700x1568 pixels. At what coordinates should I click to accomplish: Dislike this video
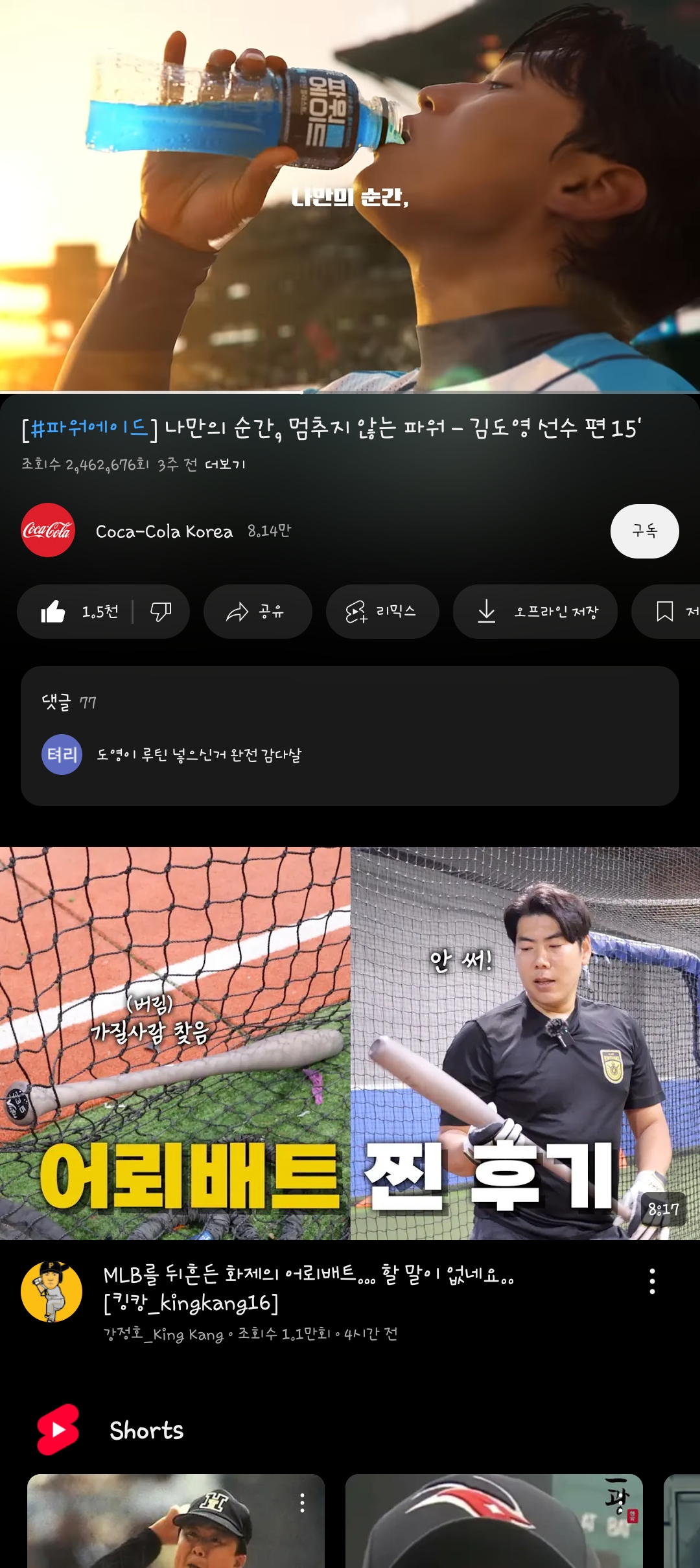pos(161,612)
